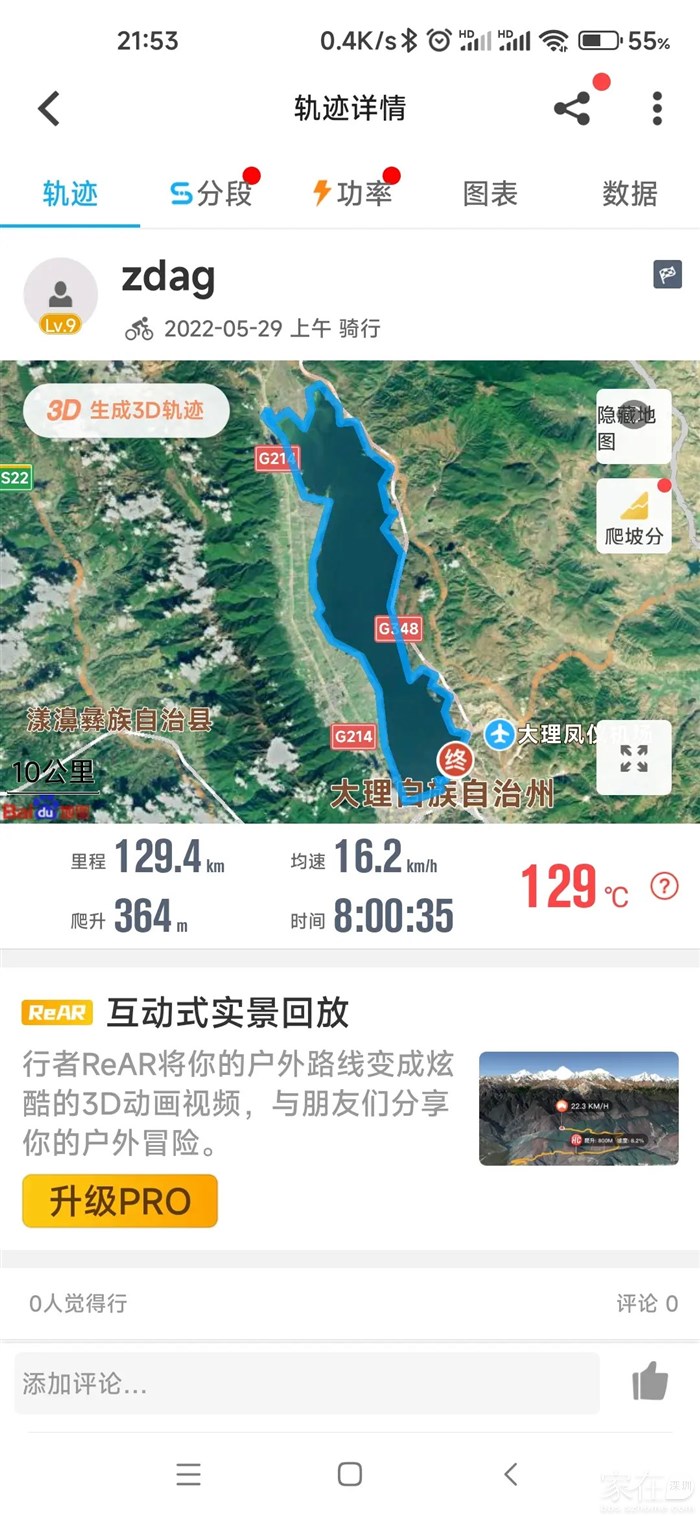Open the ReAR 3D replay preview thumbnail
Viewport: 700px width, 1516px height.
(578, 1108)
